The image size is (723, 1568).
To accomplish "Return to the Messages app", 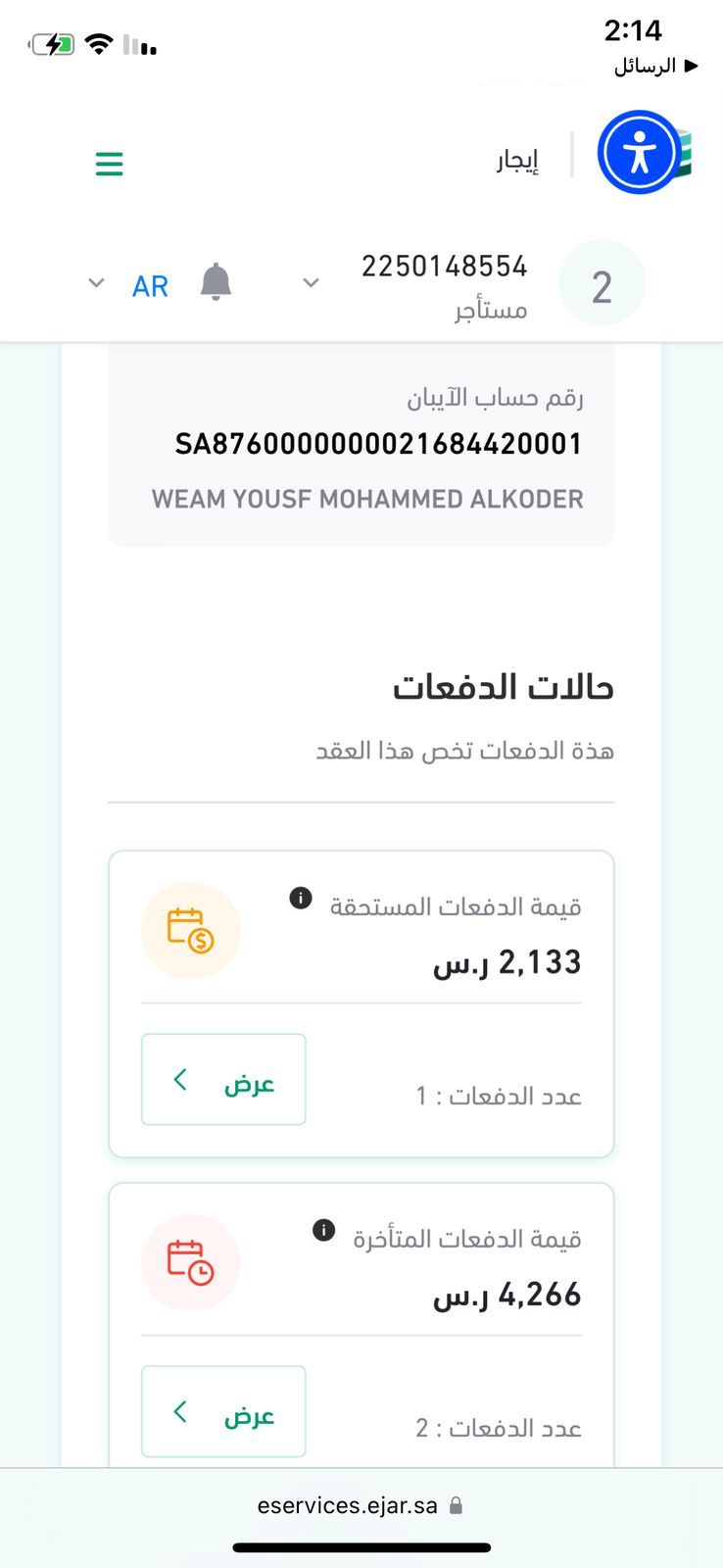I will [655, 66].
